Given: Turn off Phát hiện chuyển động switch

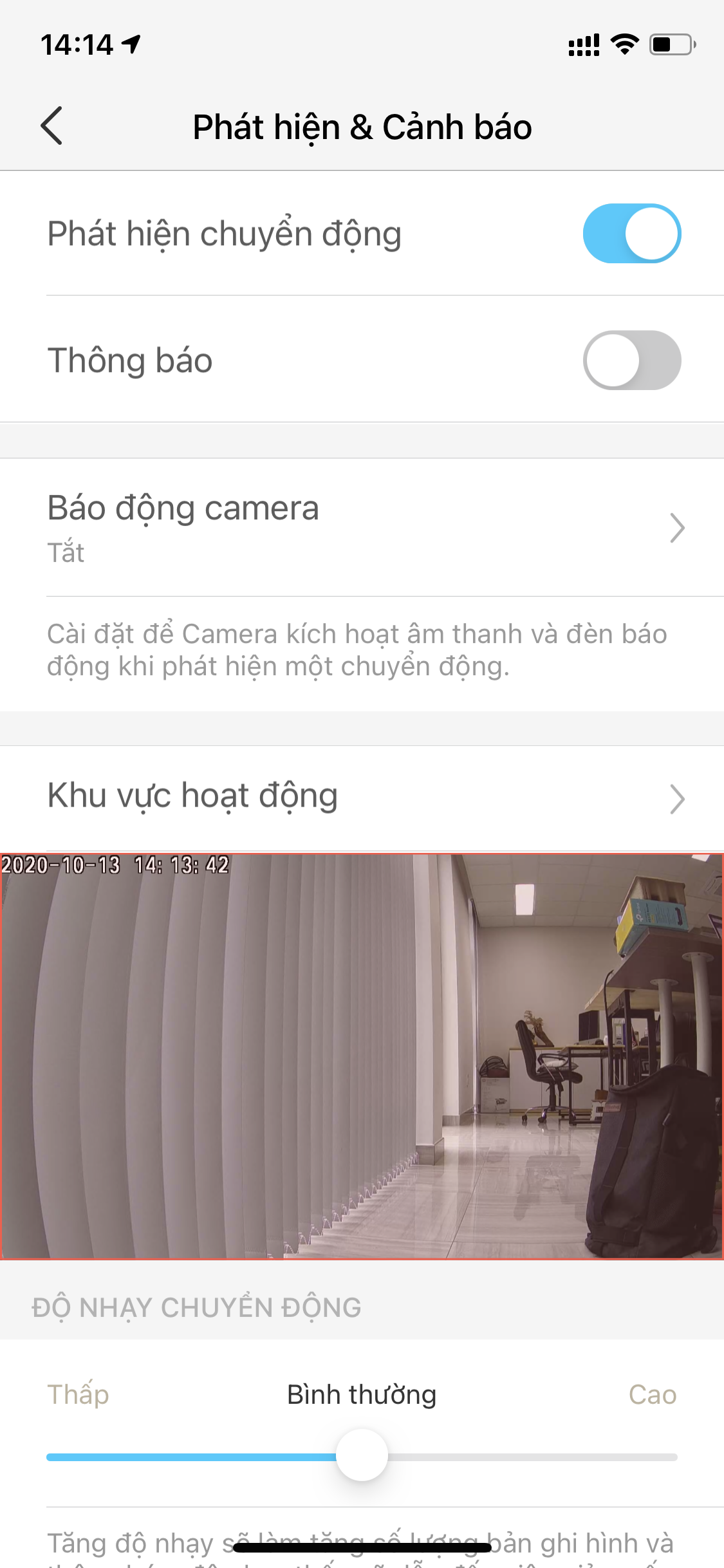Looking at the screenshot, I should (631, 234).
